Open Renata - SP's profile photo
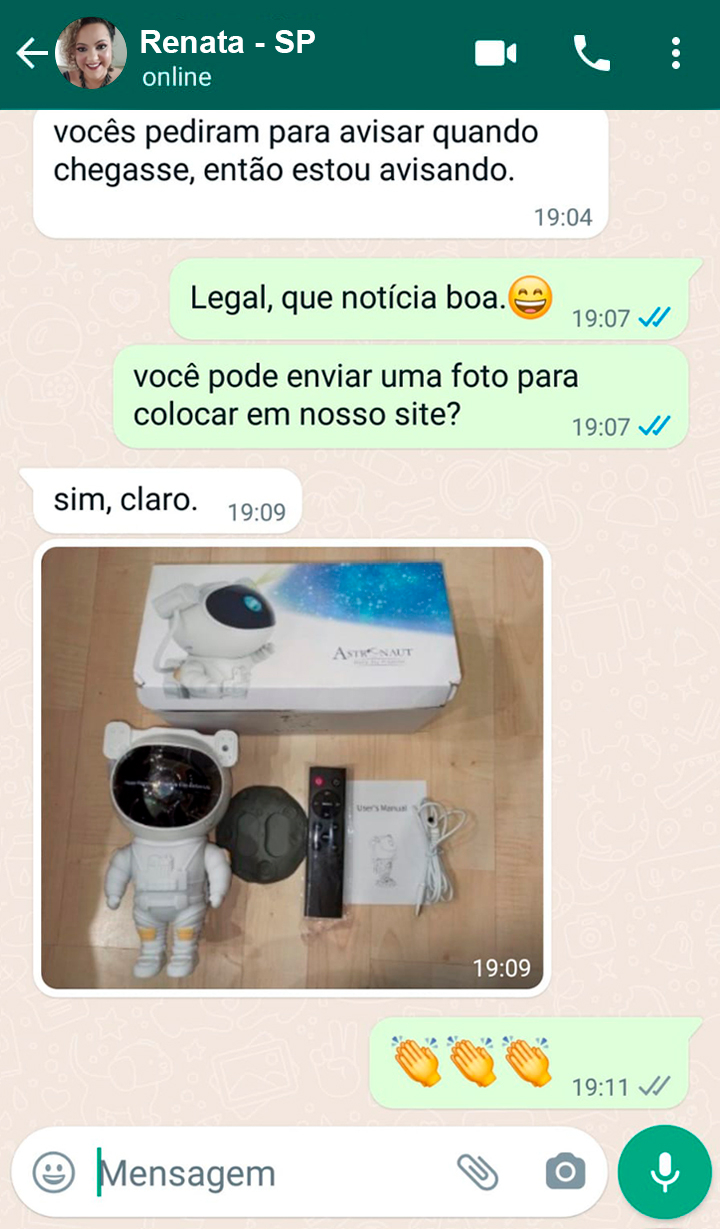720x1229 pixels. [x=91, y=54]
